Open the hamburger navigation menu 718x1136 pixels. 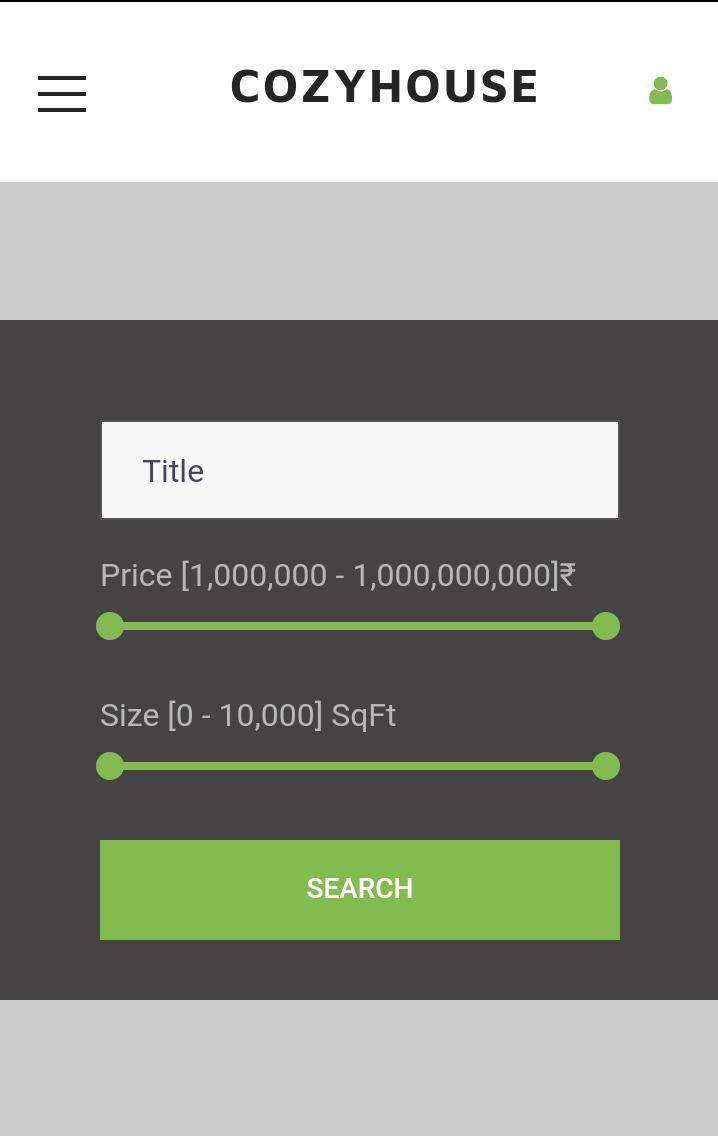pos(62,93)
